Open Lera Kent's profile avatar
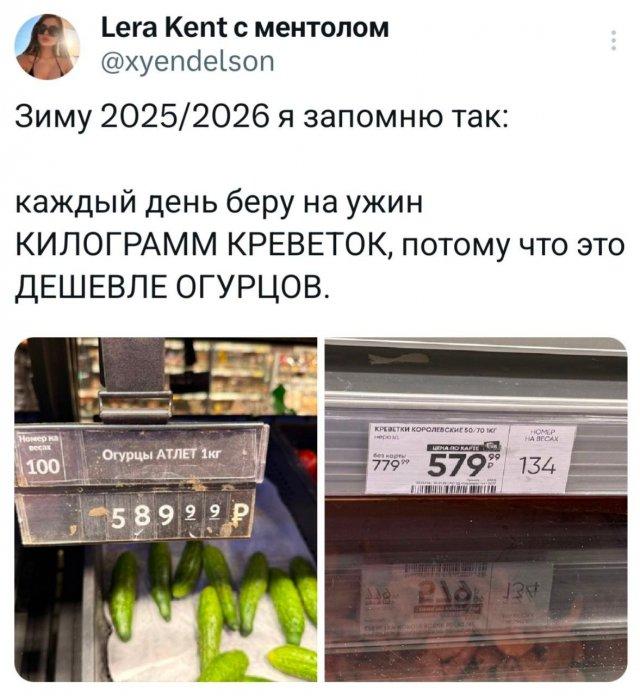The height and width of the screenshot is (696, 640). point(47,47)
